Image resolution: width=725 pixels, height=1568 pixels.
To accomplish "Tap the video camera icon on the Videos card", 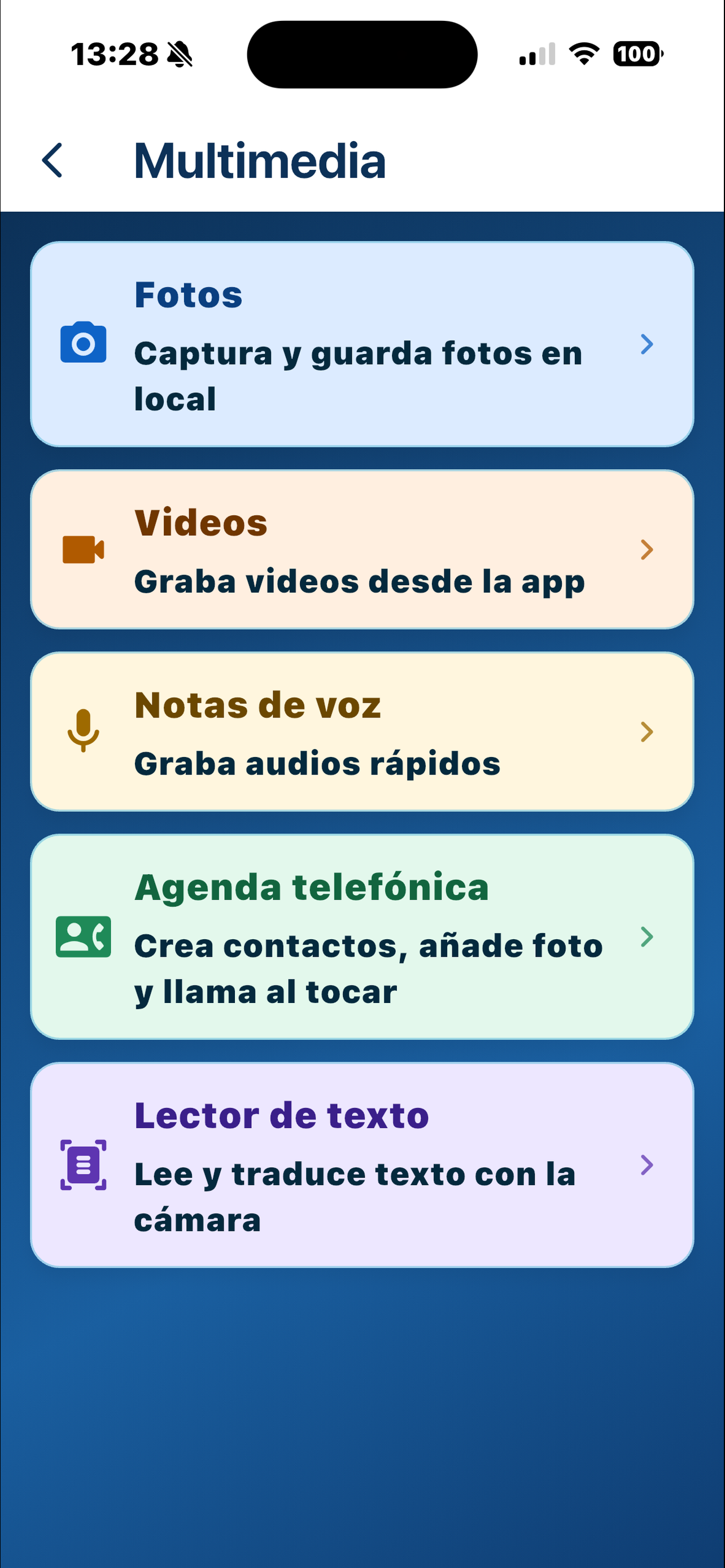I will 84,550.
